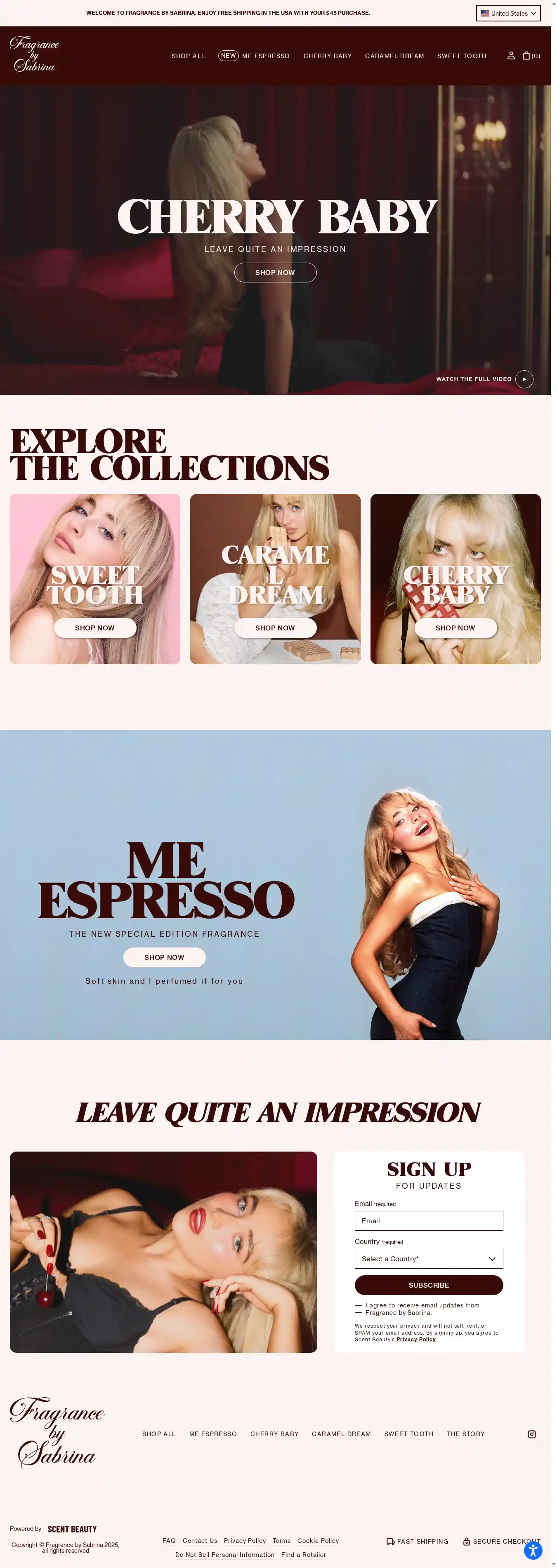This screenshot has width=557, height=1568.
Task: Open the United States country selector
Action: (507, 13)
